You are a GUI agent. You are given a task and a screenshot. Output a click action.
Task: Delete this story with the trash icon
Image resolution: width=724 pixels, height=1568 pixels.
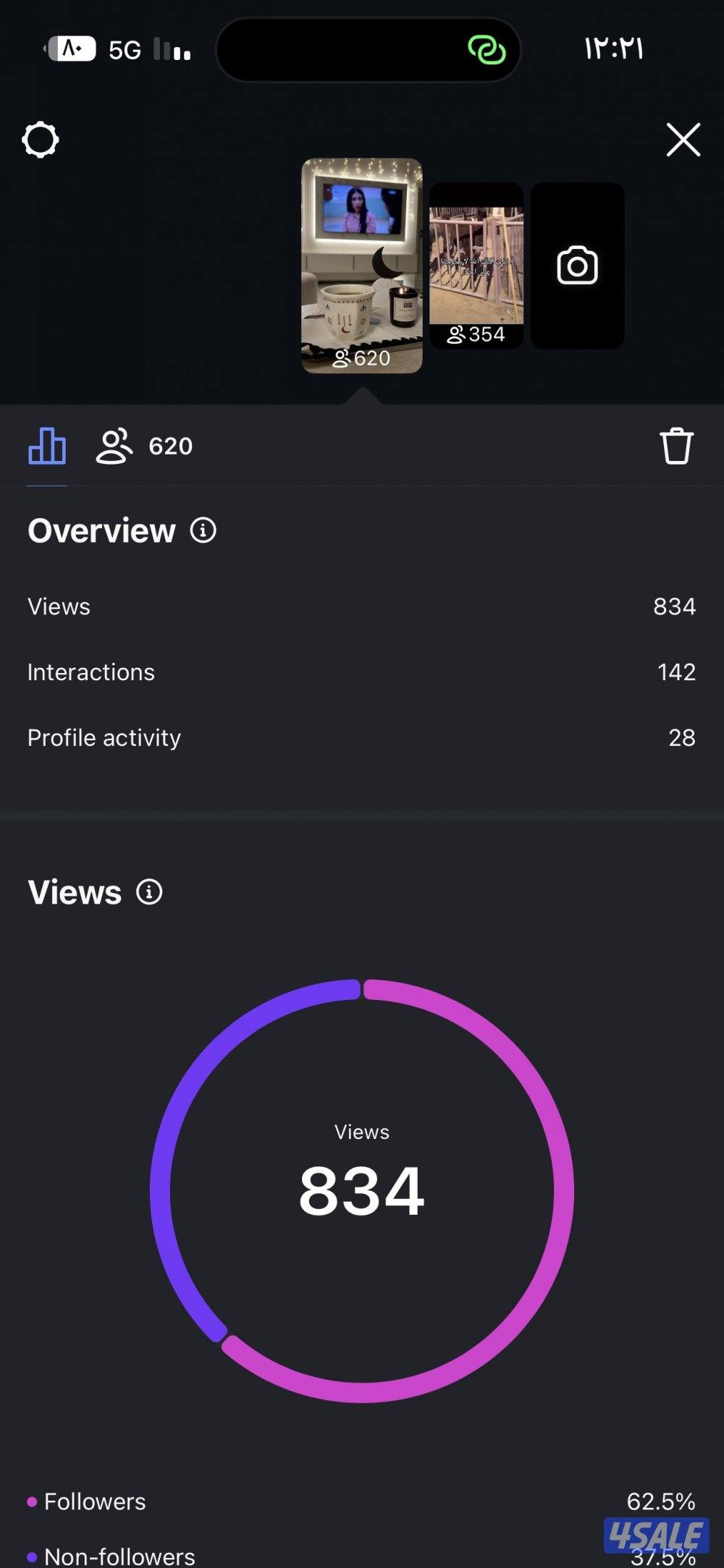coord(676,446)
